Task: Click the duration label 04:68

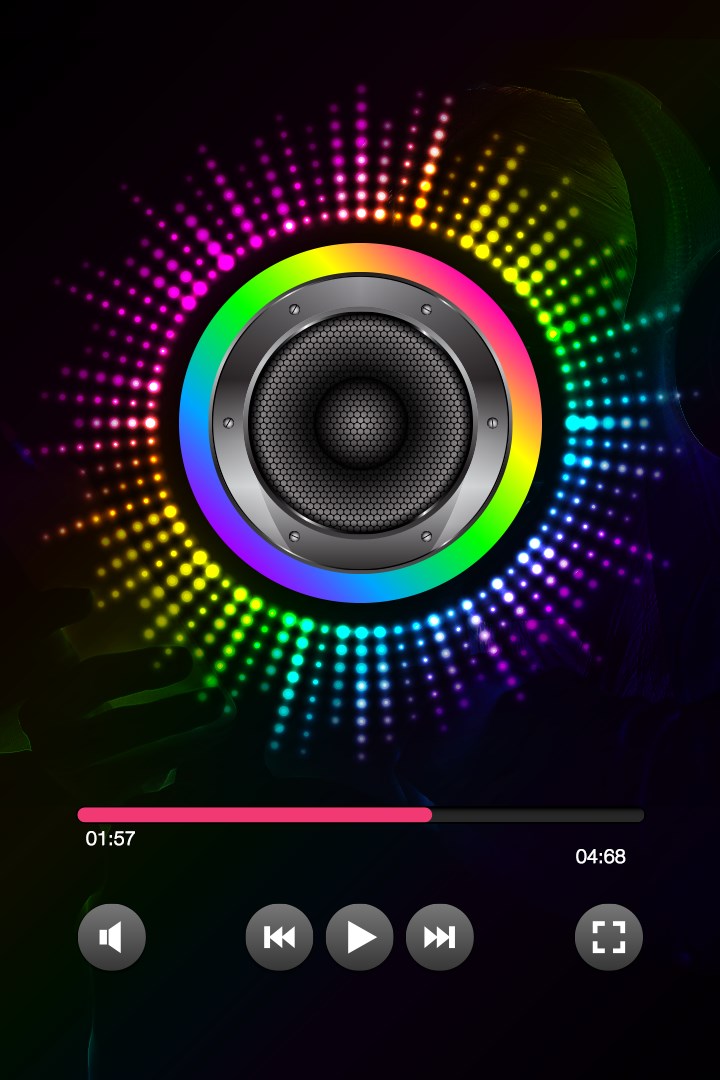Action: pyautogui.click(x=600, y=857)
